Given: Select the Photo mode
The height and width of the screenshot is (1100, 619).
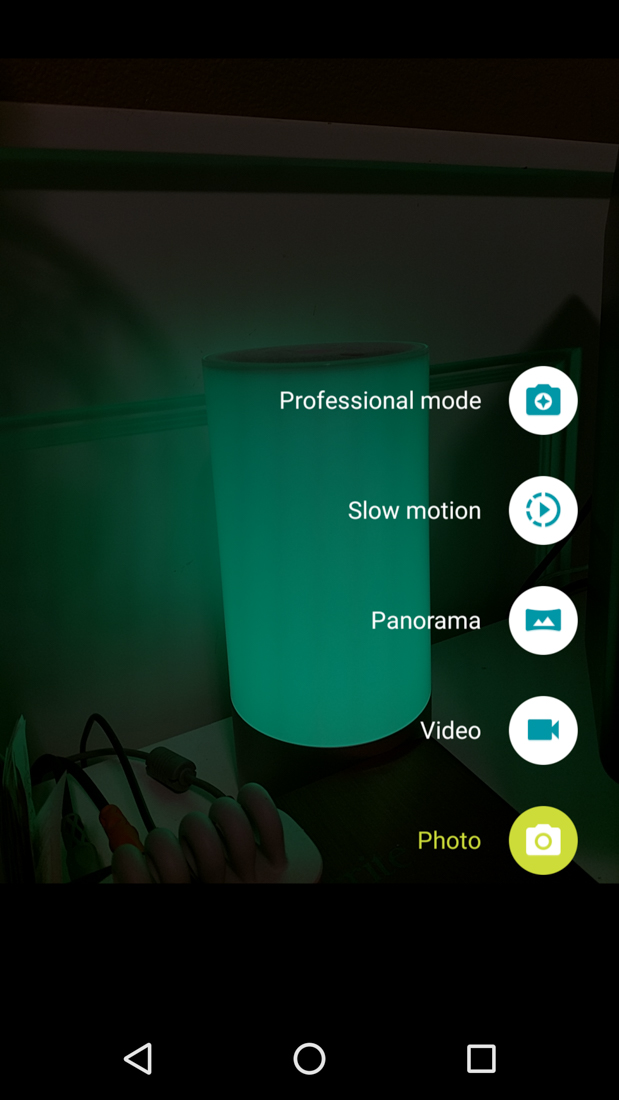Looking at the screenshot, I should (x=542, y=840).
